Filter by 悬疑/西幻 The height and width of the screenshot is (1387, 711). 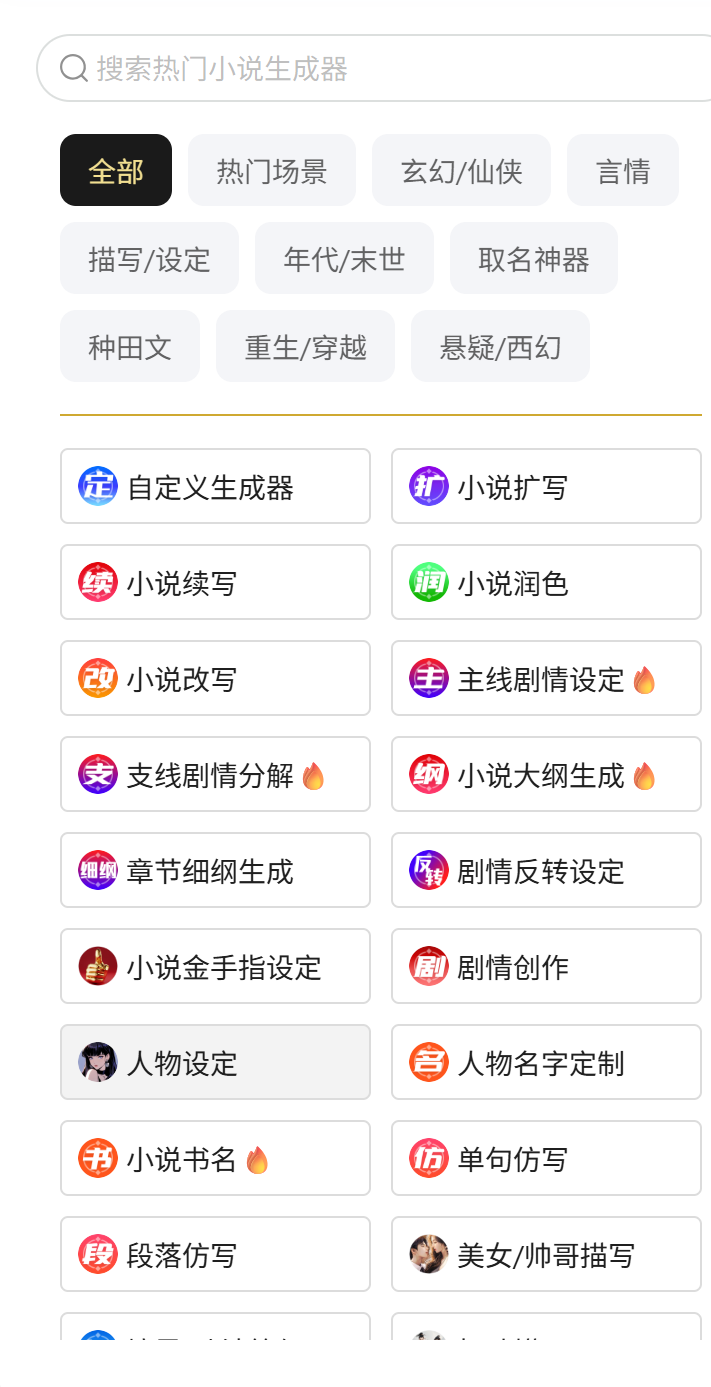pyautogui.click(x=500, y=346)
